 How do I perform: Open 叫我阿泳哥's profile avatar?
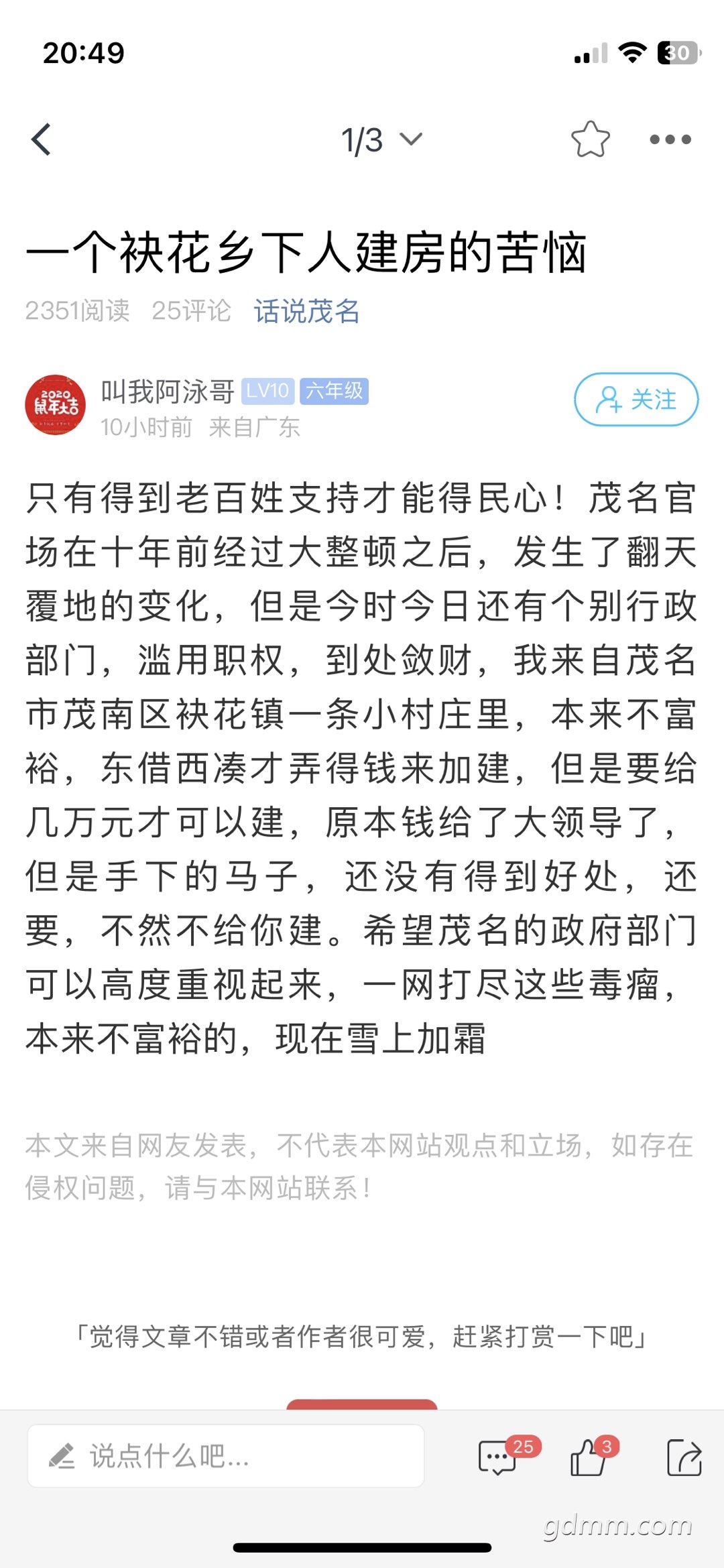(x=56, y=405)
